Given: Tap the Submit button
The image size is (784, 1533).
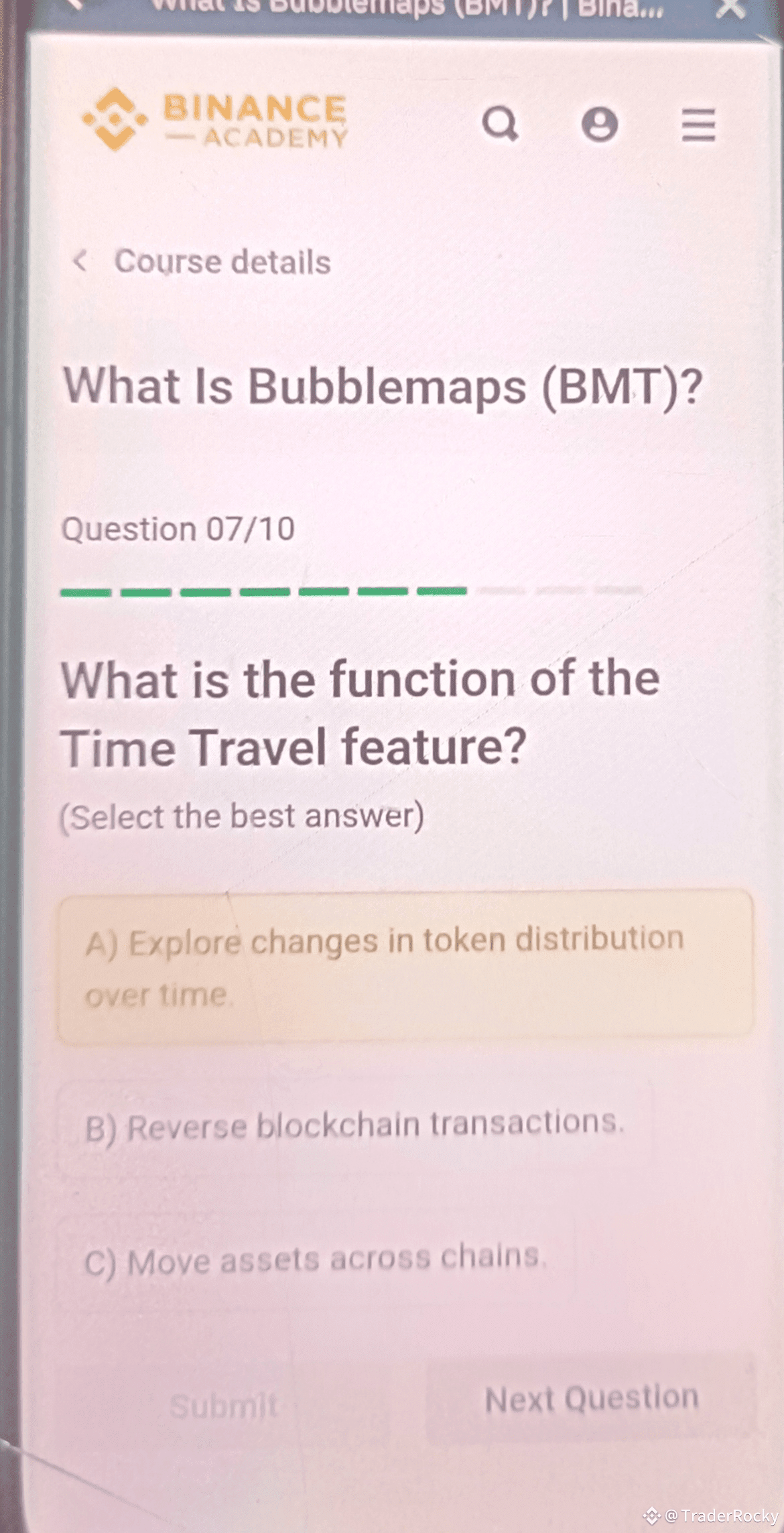Looking at the screenshot, I should pos(224,1405).
